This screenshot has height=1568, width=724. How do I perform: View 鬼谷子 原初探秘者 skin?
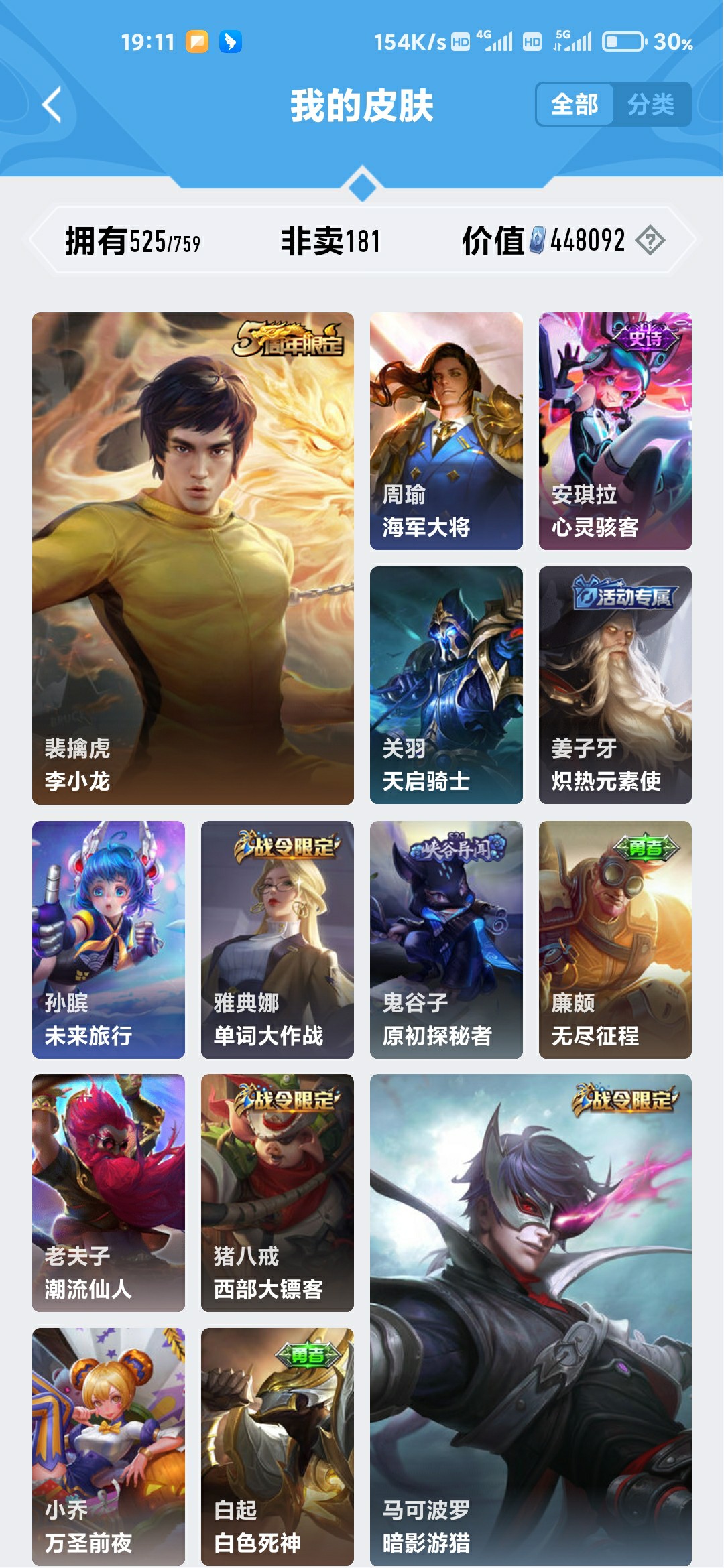click(446, 939)
